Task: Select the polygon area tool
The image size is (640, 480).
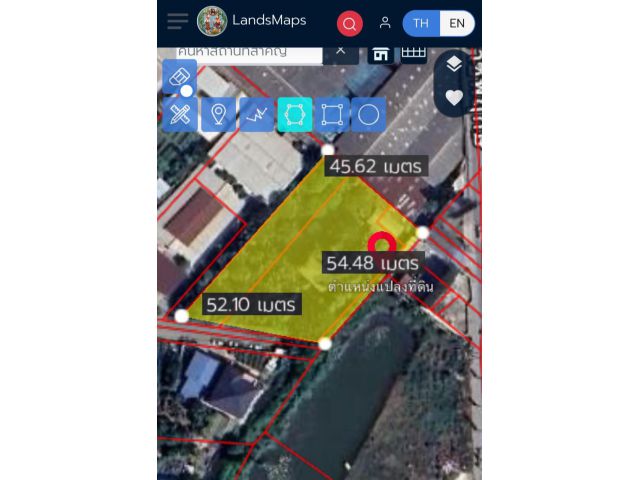Action: (x=294, y=114)
